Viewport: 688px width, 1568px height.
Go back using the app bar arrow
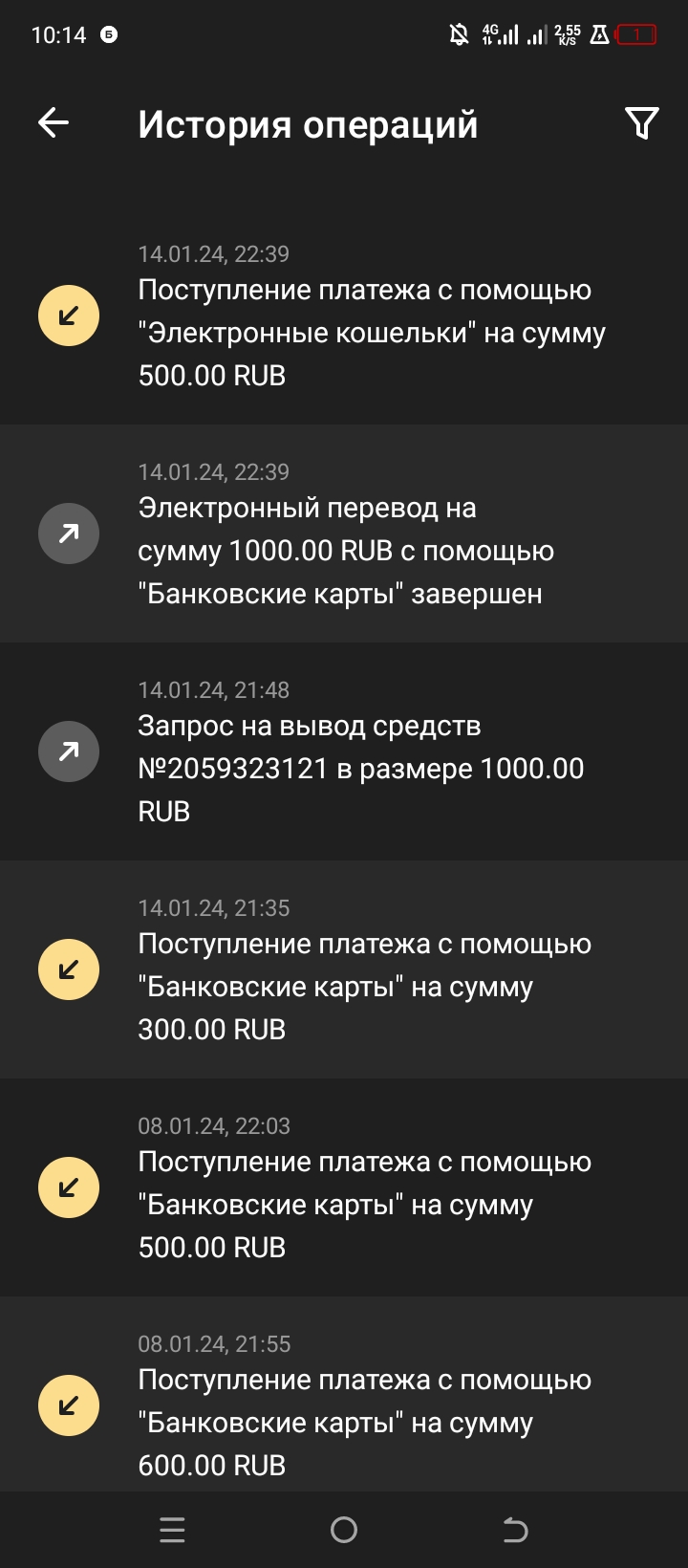(54, 122)
